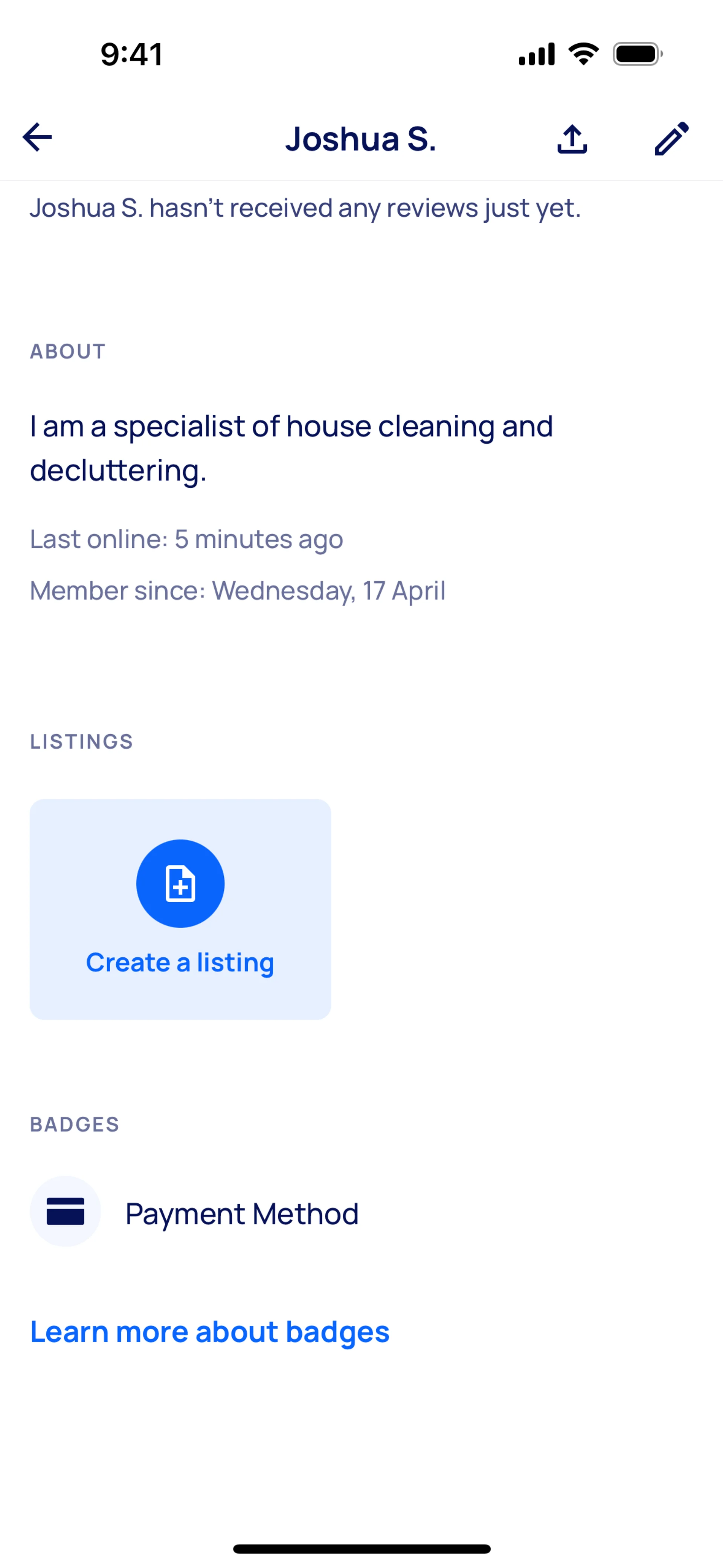Edit profile with the pencil icon
This screenshot has height=1568, width=723.
tap(671, 139)
